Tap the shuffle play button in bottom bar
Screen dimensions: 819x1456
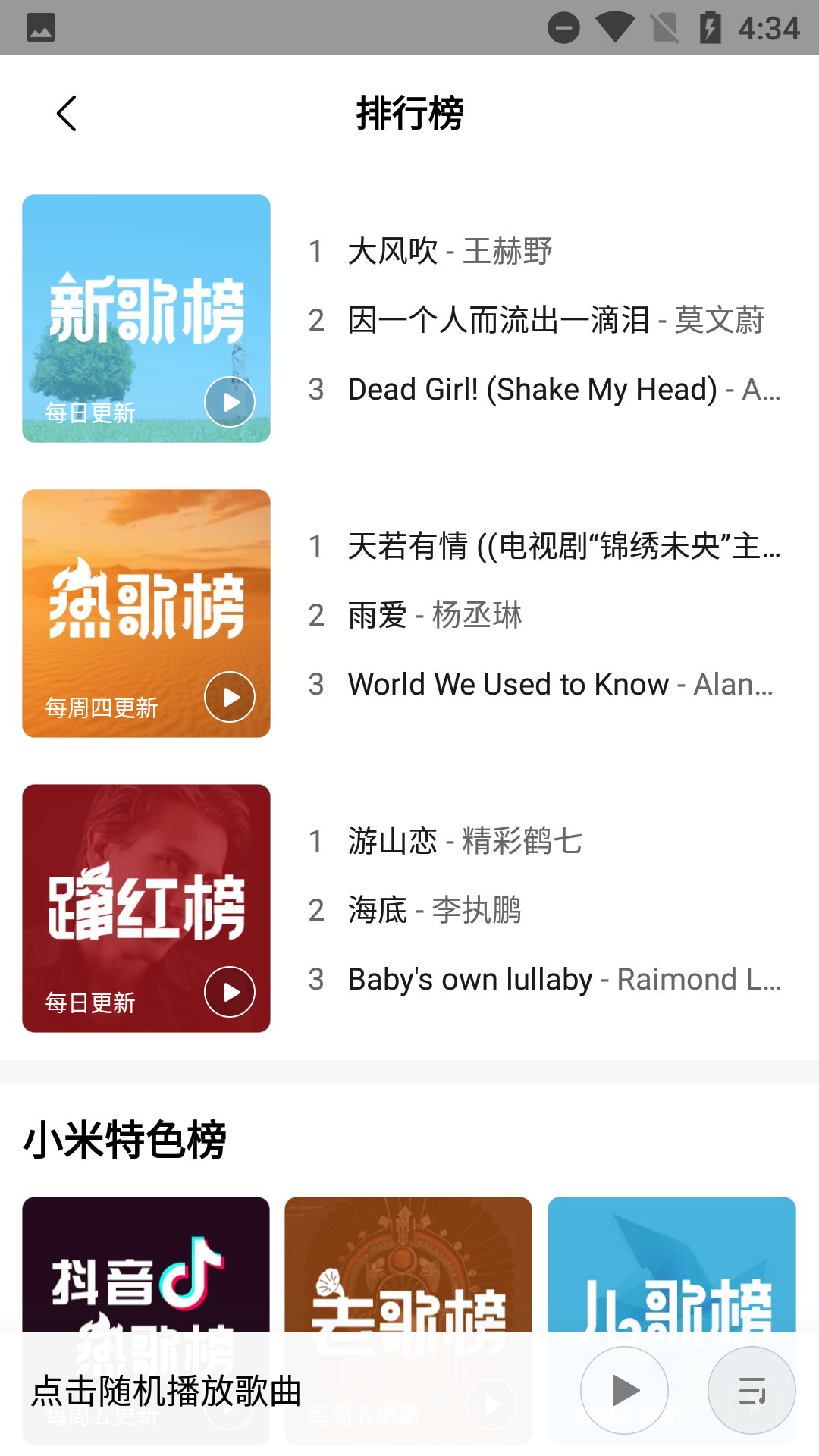point(624,1390)
